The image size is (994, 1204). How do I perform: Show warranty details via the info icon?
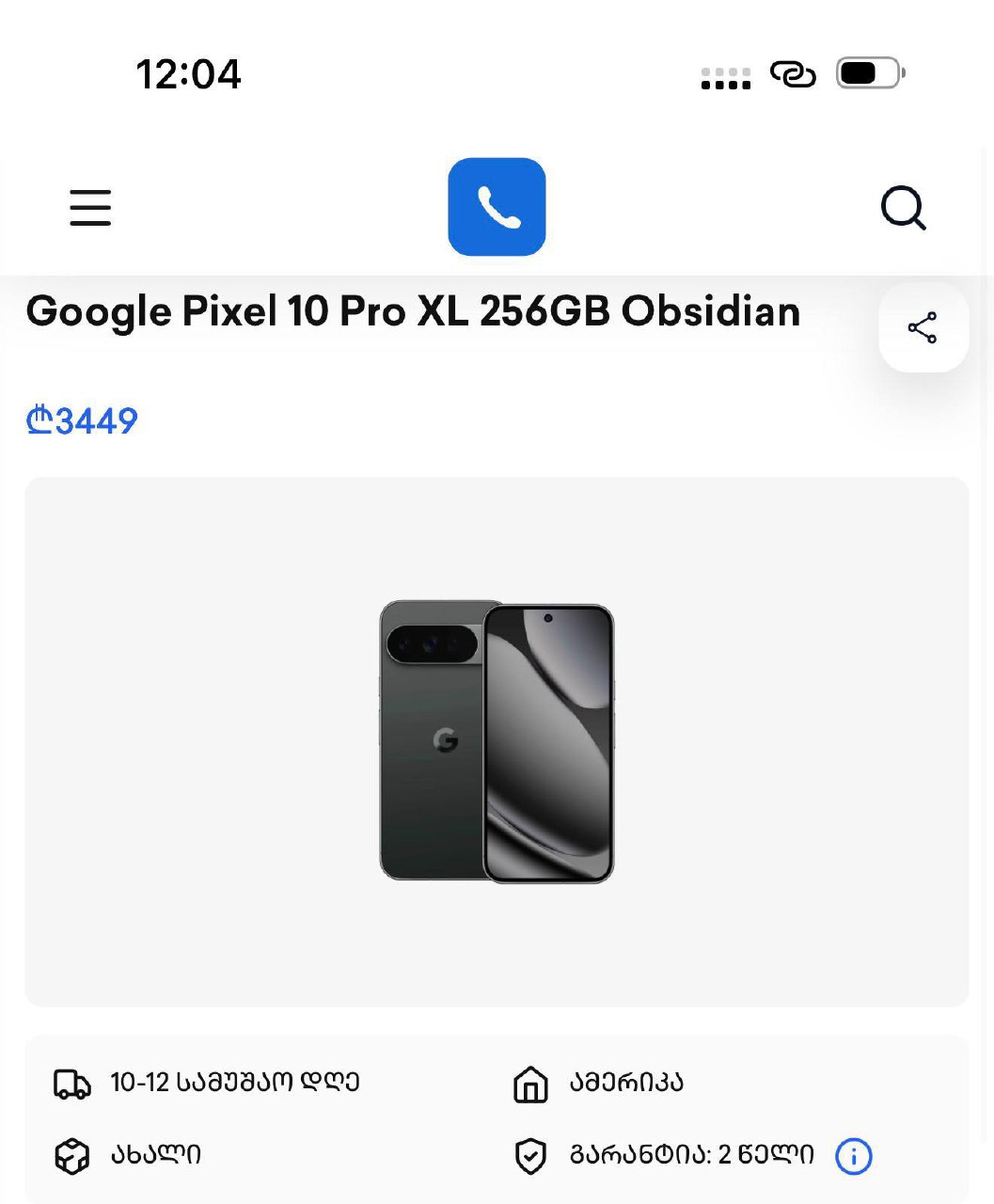pyautogui.click(x=854, y=1155)
